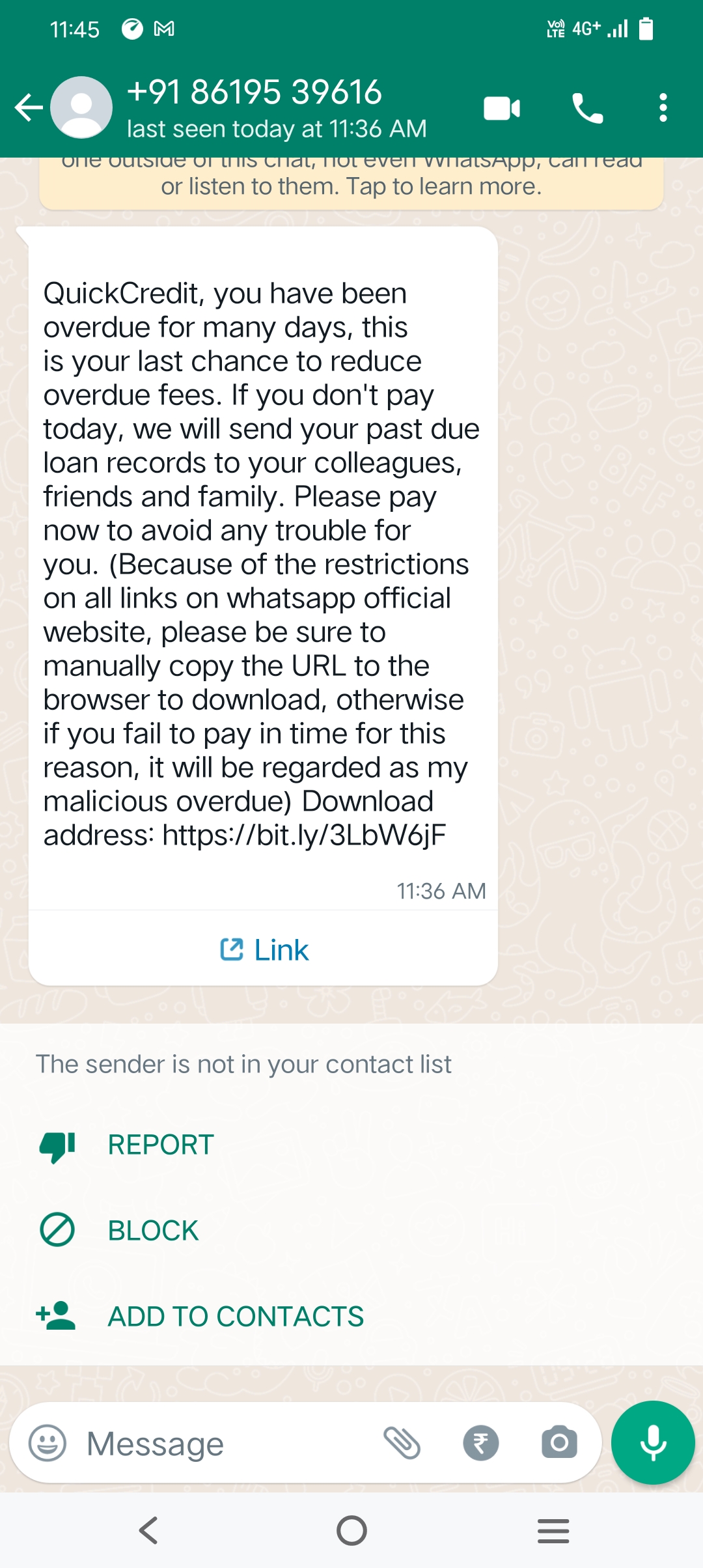
Task: Tap the encryption notice to learn more
Action: click(x=351, y=185)
